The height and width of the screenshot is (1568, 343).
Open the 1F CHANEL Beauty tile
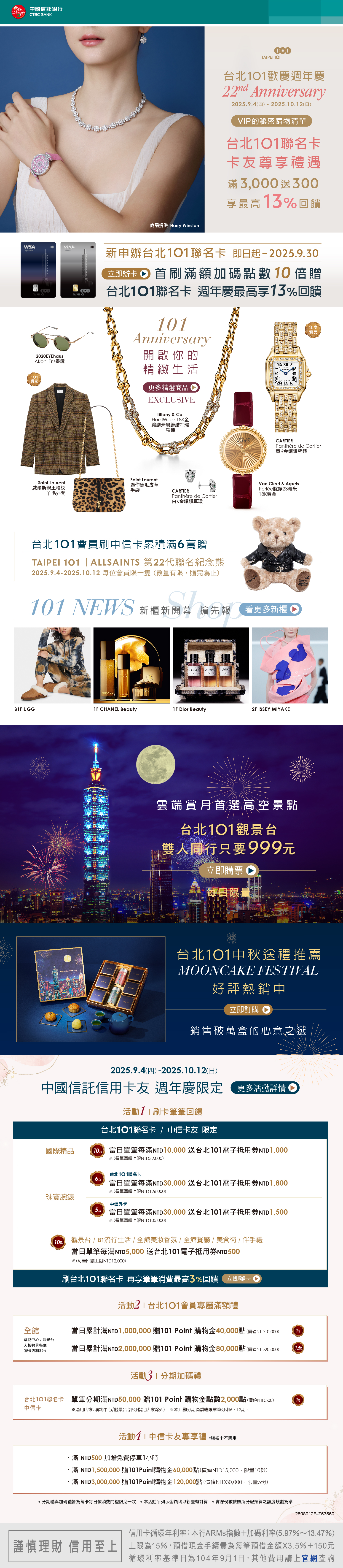pos(131,665)
